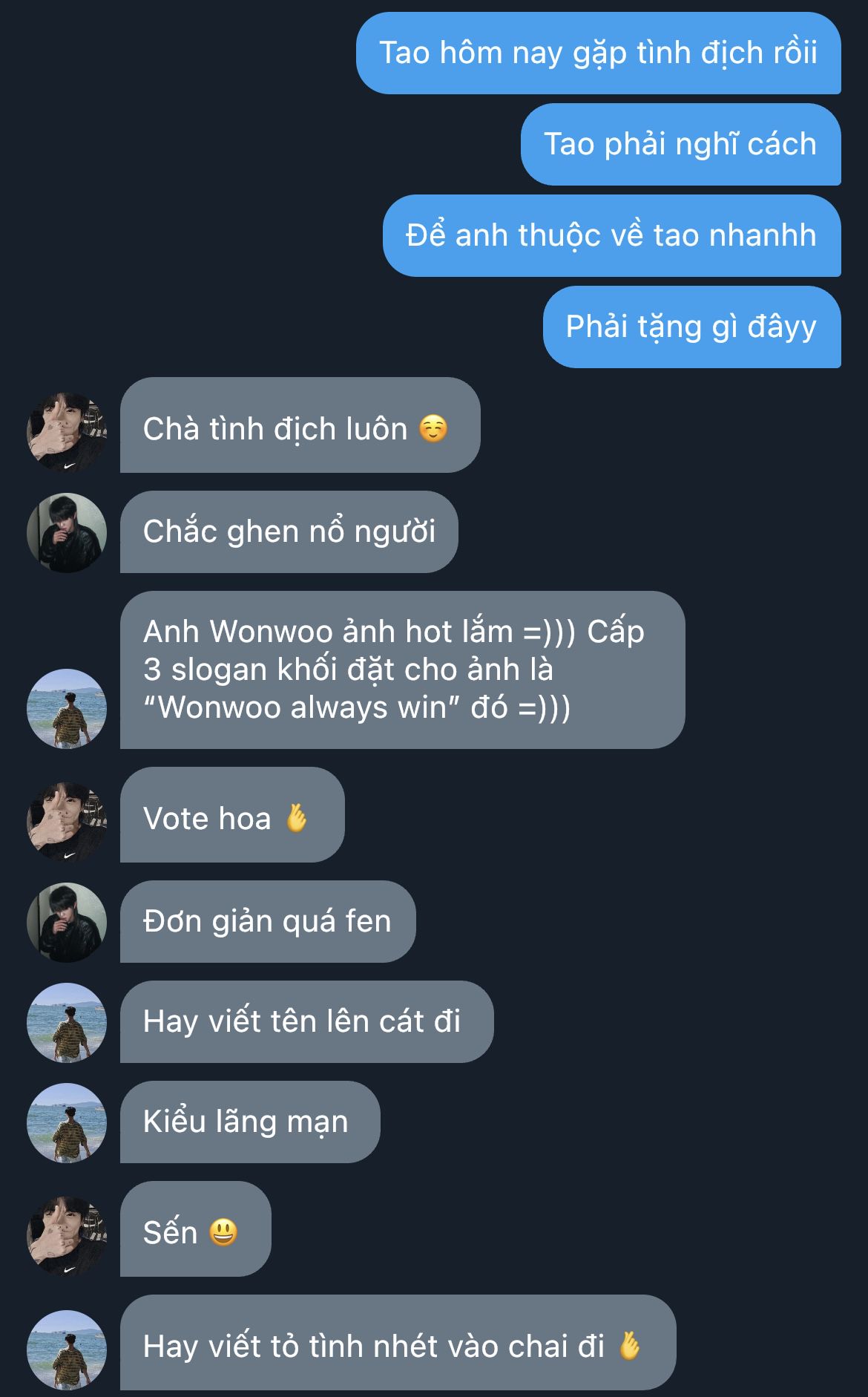Open avatar beside the "Vote hoa" message

[x=67, y=822]
